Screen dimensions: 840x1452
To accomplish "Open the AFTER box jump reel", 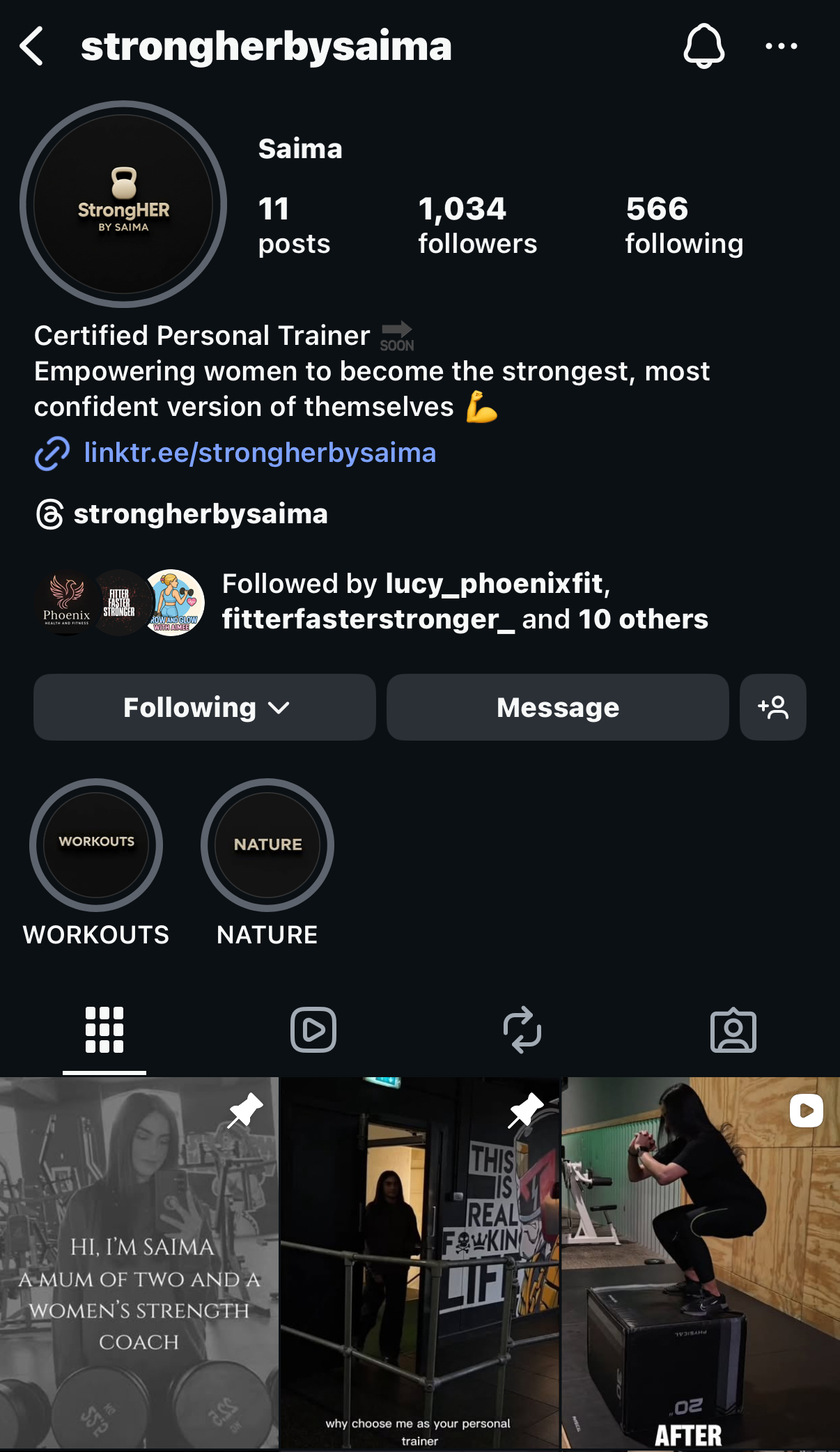I will [701, 1262].
